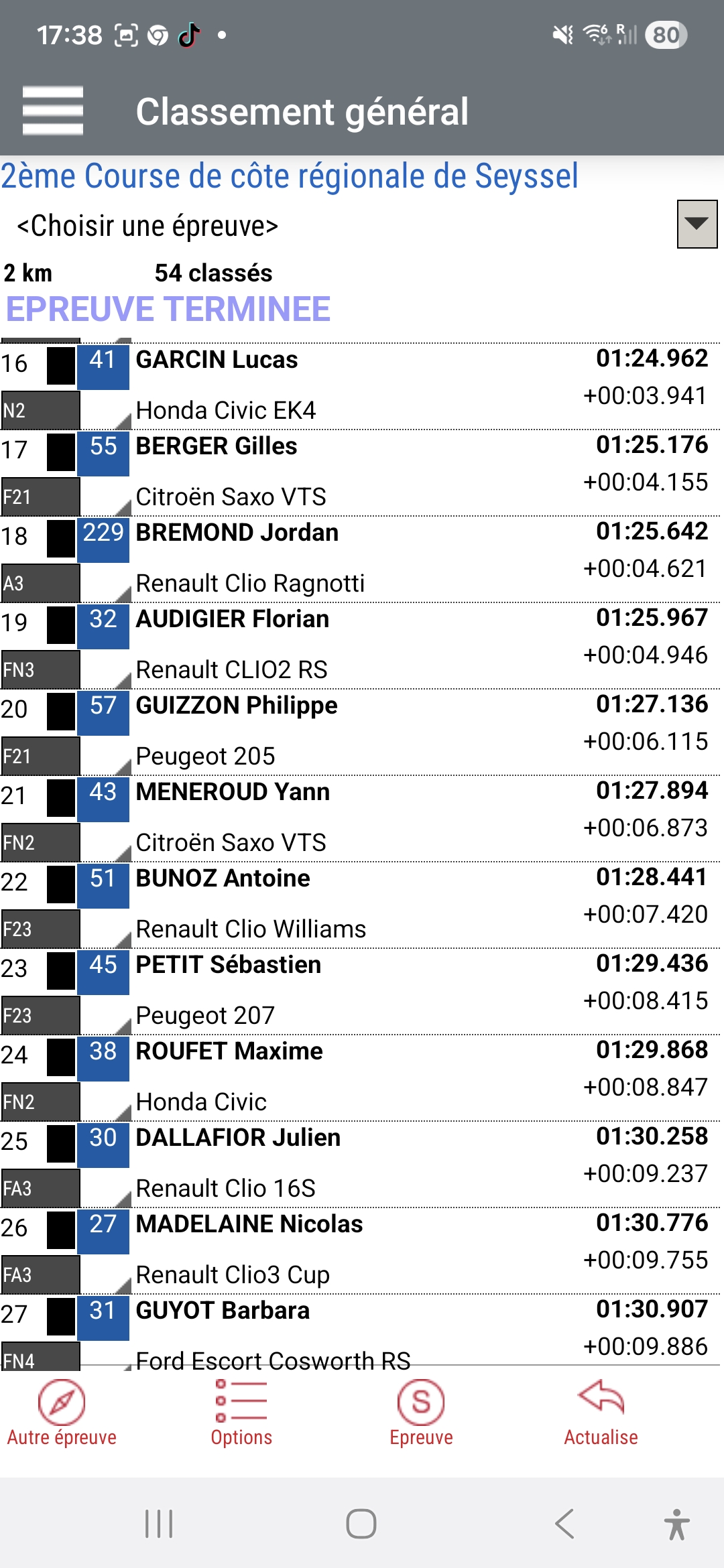Image resolution: width=724 pixels, height=1568 pixels.
Task: Open MADELAINE Nicolas result row
Action: click(x=362, y=1250)
